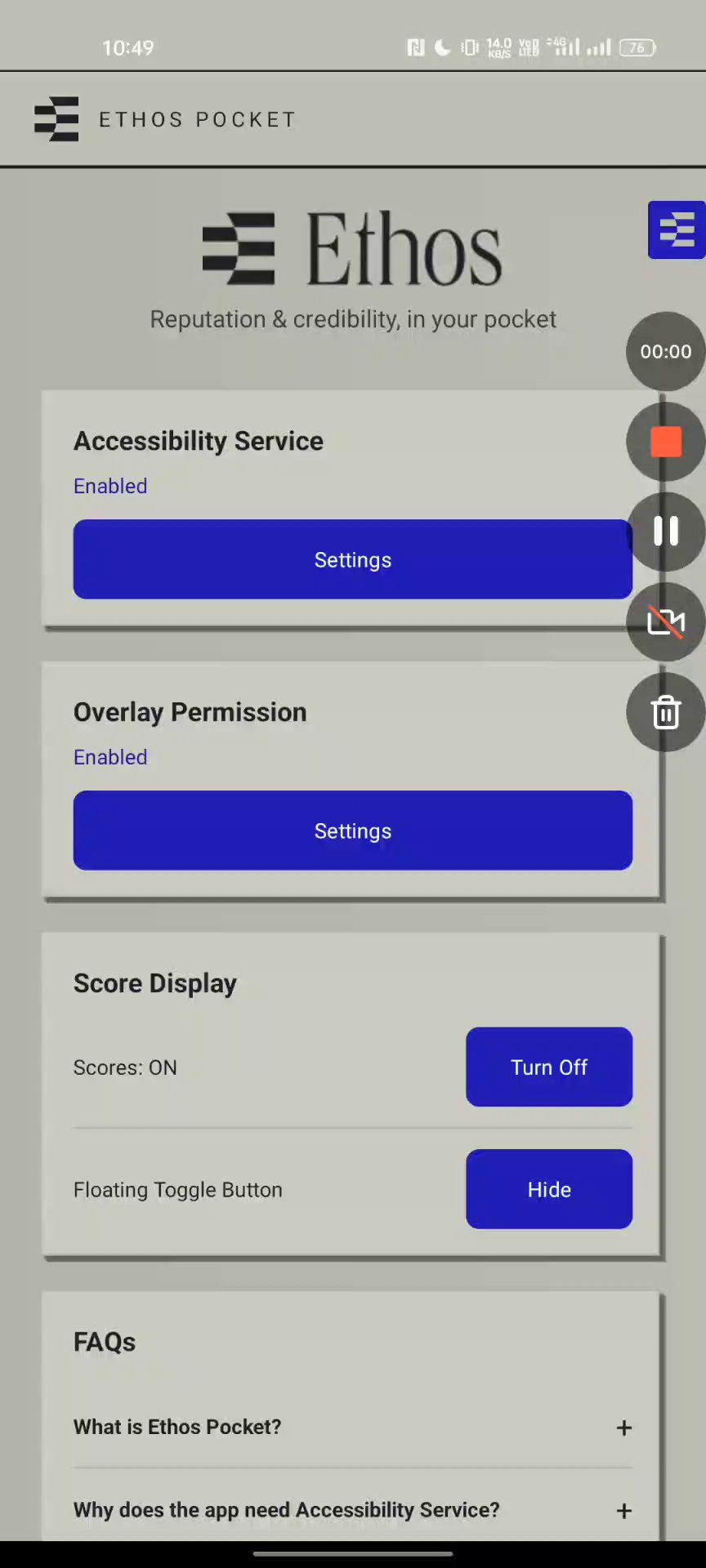This screenshot has height=1568, width=706.
Task: Expand the Accessibility Service FAQ
Action: tap(623, 1511)
